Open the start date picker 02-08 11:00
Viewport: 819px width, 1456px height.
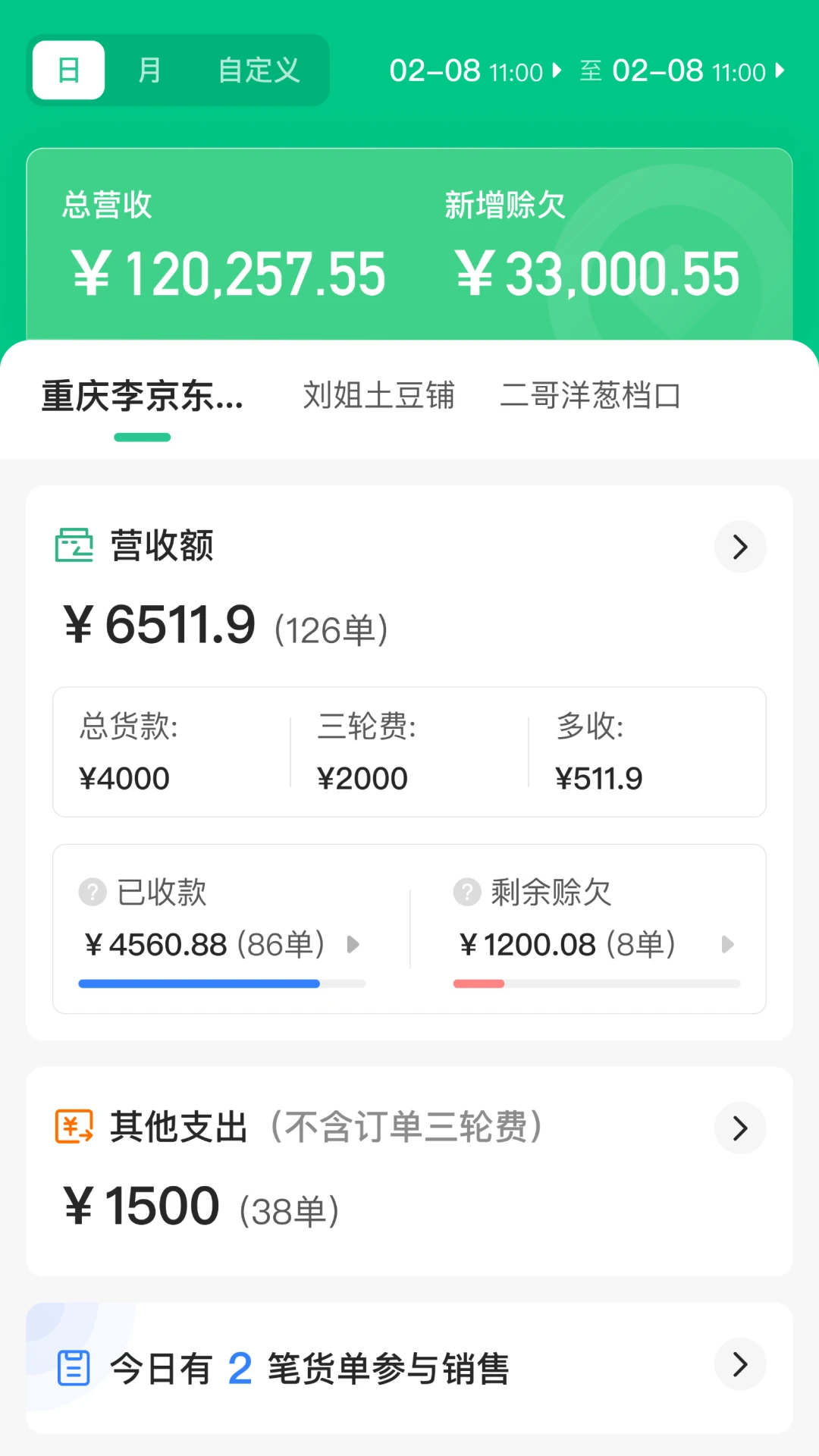[x=475, y=71]
